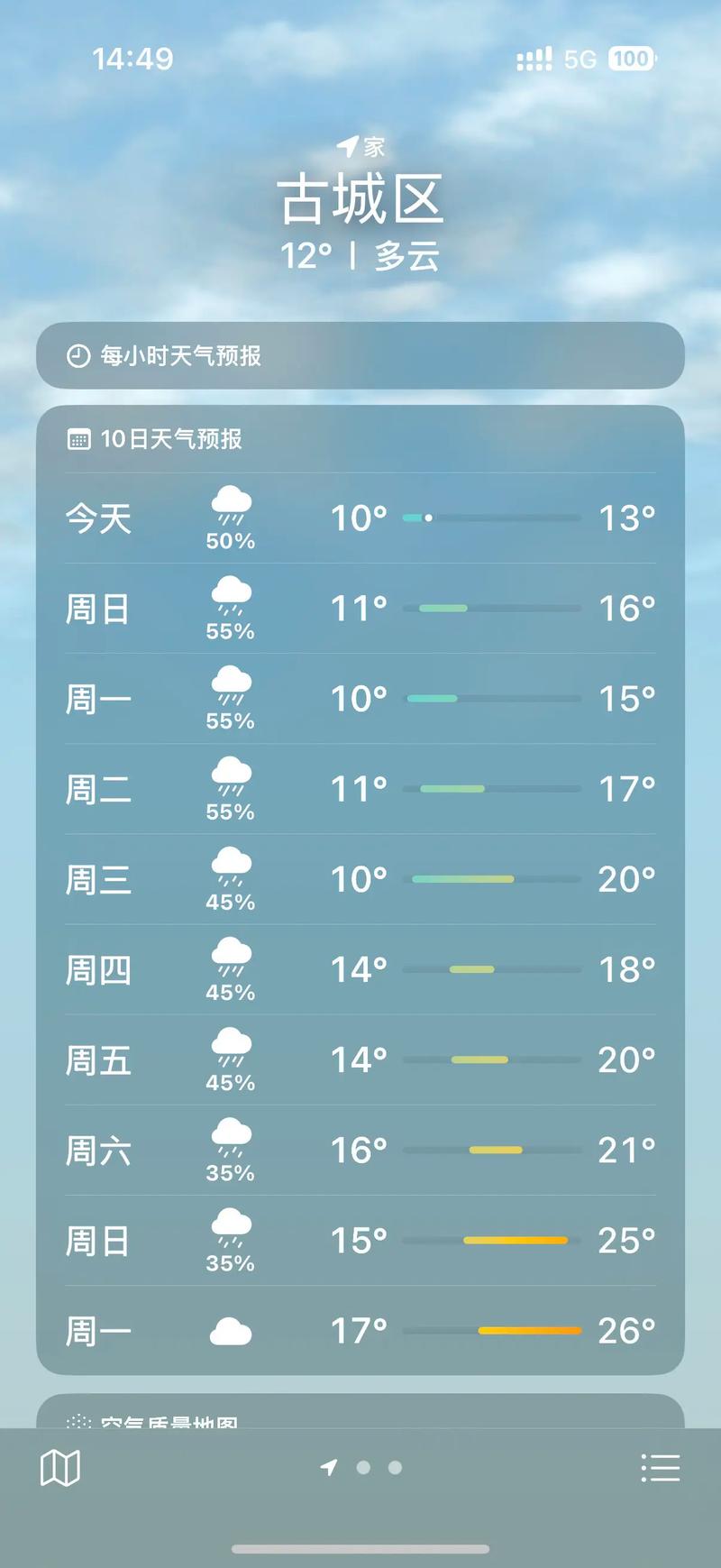Tap the third page dot

pos(394,1468)
